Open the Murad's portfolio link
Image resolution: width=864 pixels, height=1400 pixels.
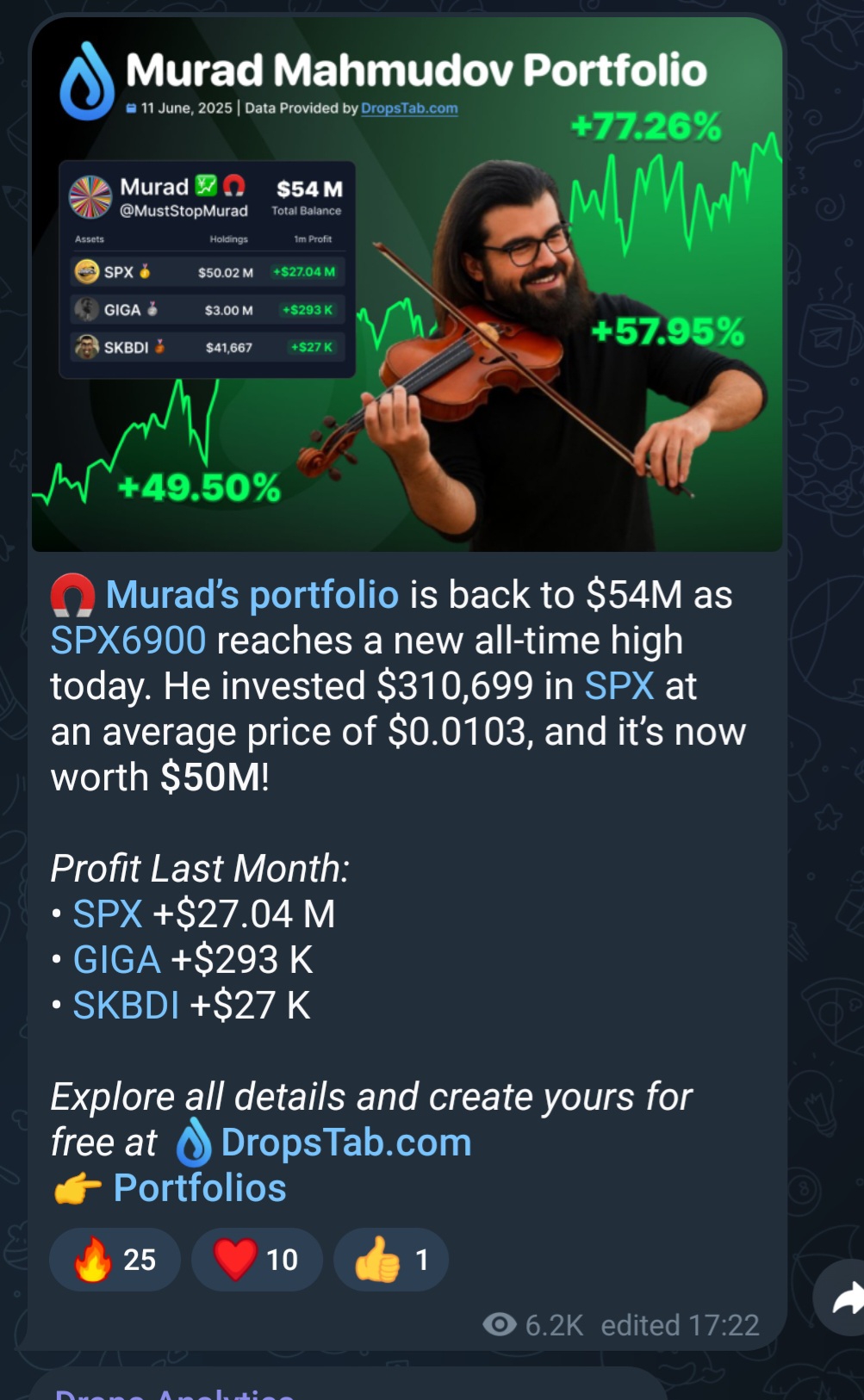(252, 595)
